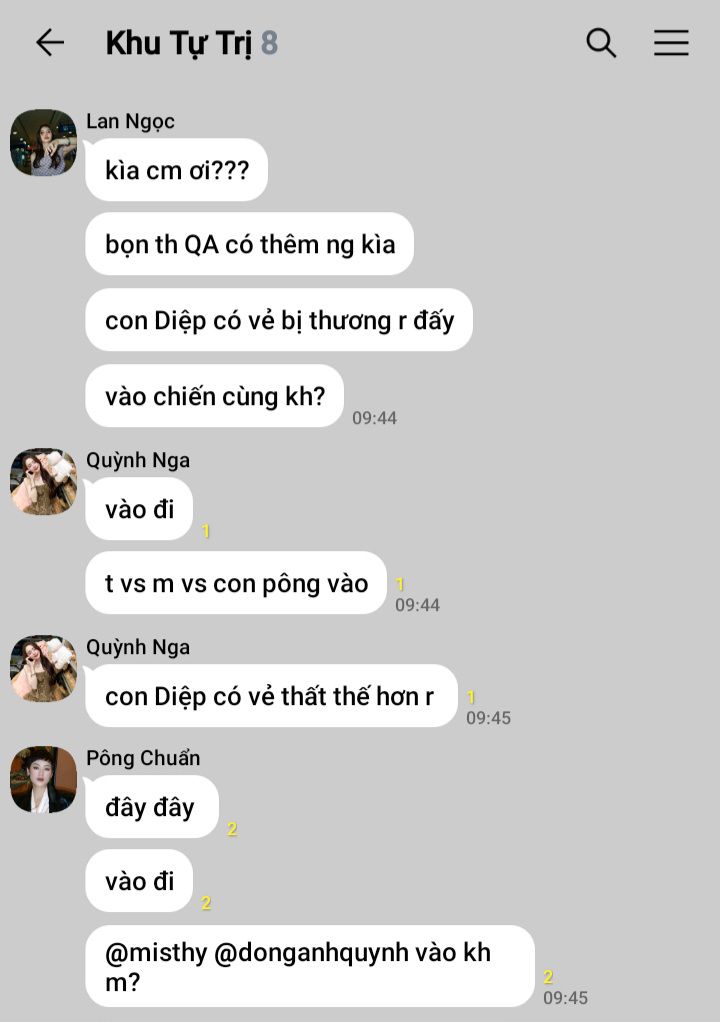View Pông Chuẩn's profile avatar
The height and width of the screenshot is (1022, 720).
pyautogui.click(x=43, y=779)
